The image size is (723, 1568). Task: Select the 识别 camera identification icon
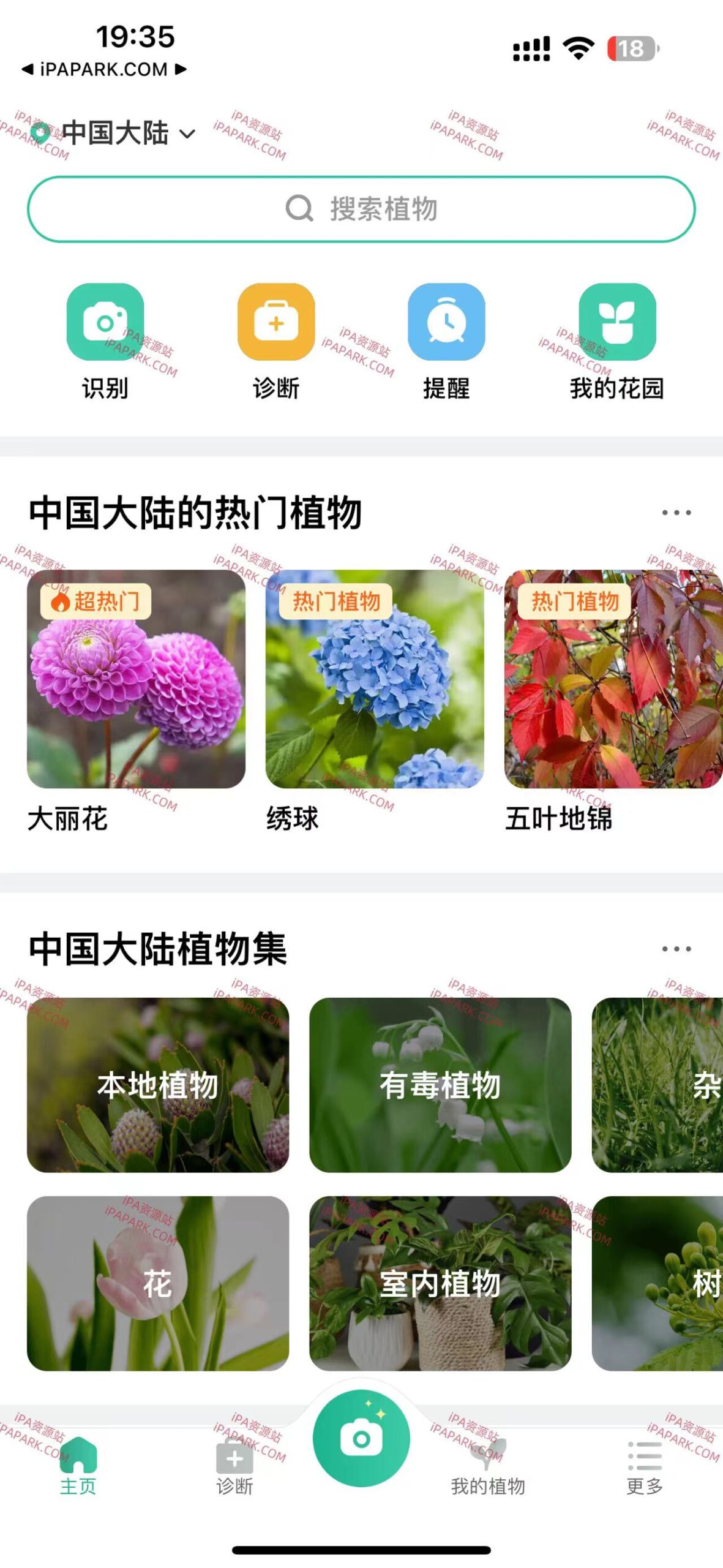point(104,323)
